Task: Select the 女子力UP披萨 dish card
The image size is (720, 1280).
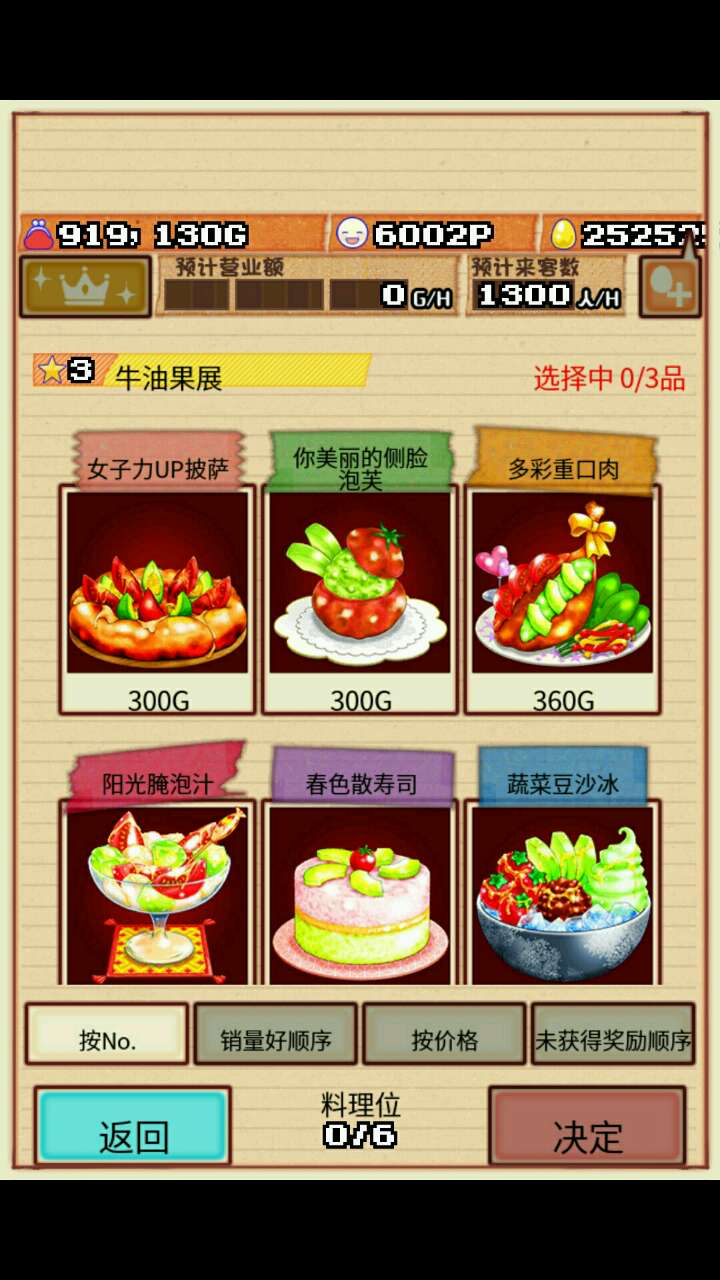Action: pyautogui.click(x=157, y=595)
